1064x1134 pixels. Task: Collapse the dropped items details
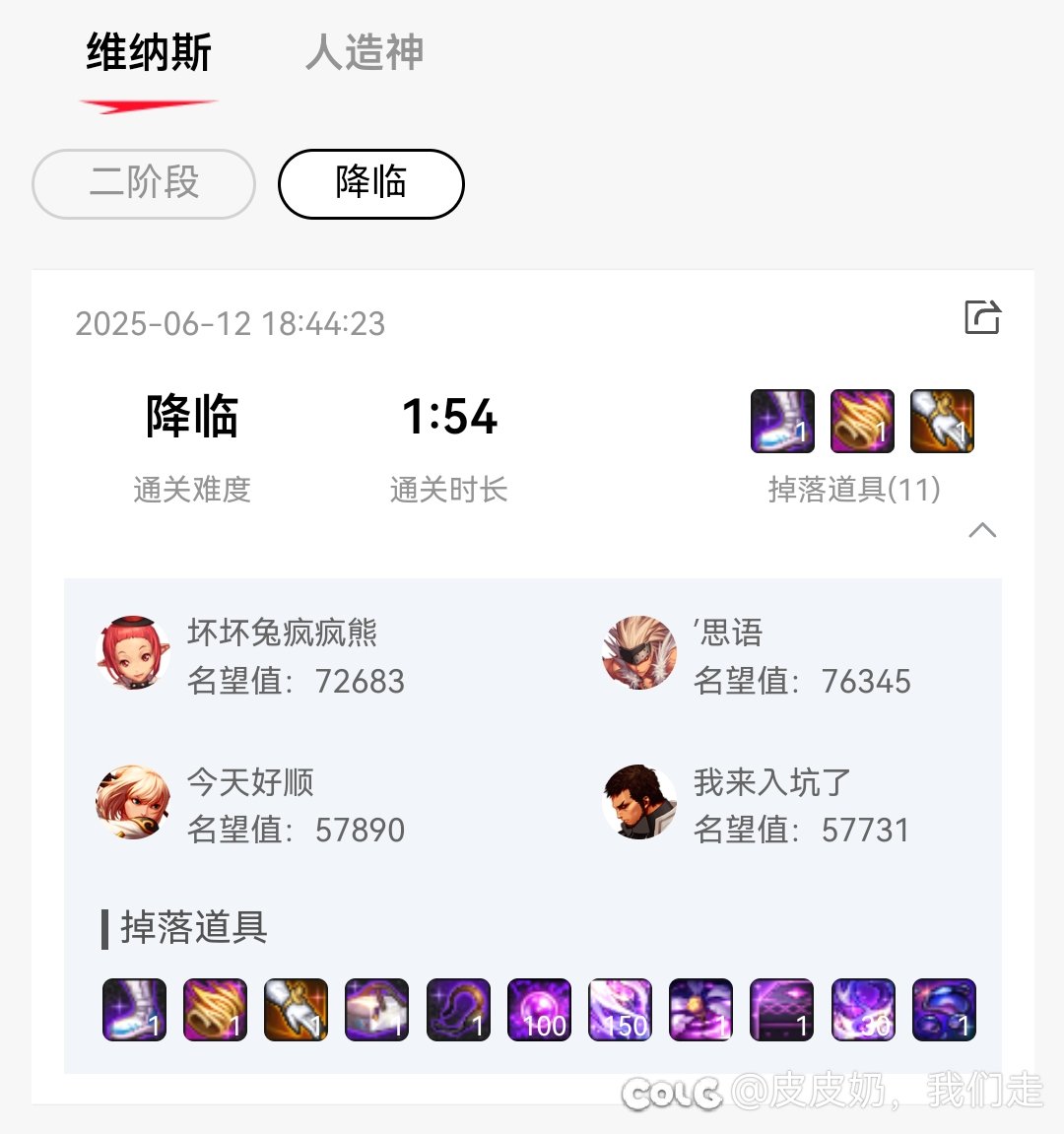click(982, 530)
